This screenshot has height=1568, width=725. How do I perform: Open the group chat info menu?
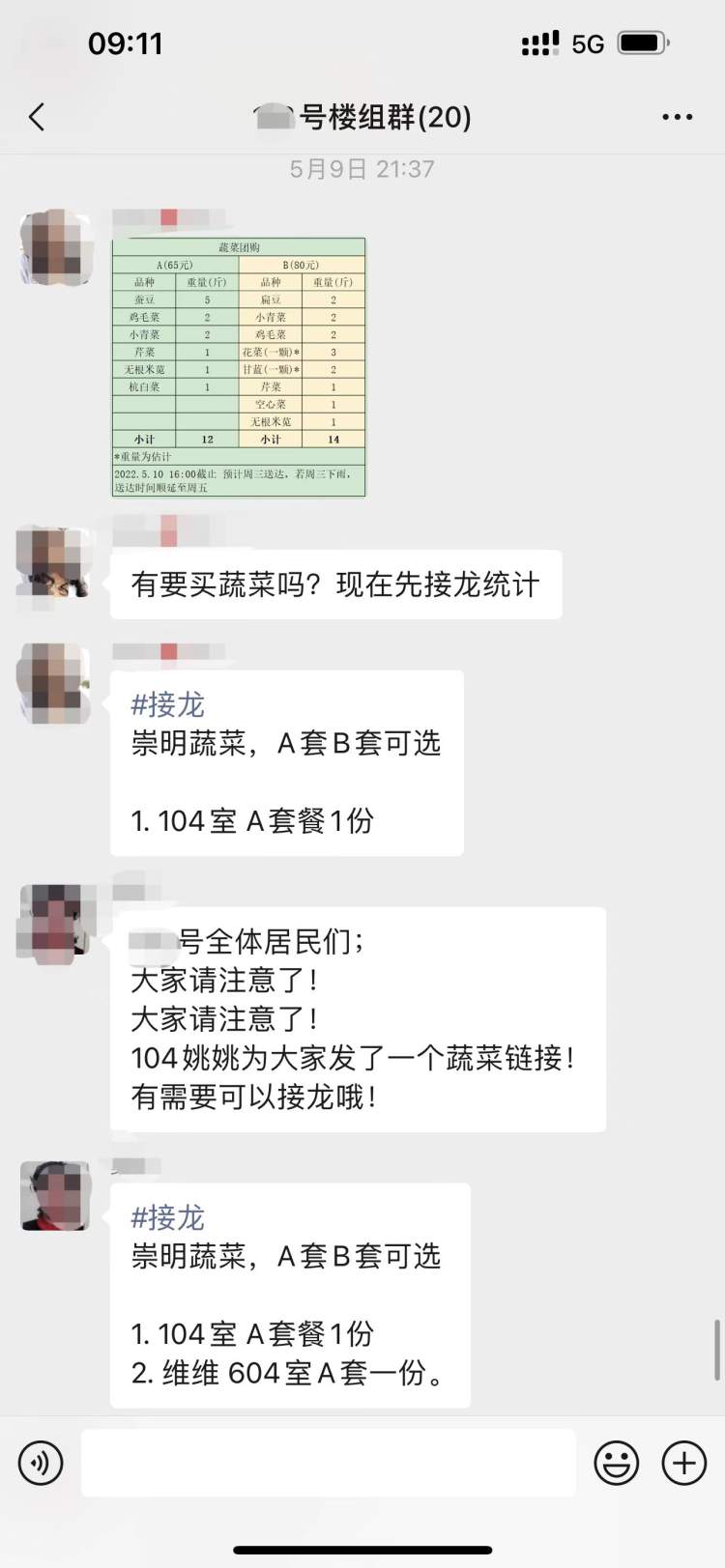tap(677, 117)
